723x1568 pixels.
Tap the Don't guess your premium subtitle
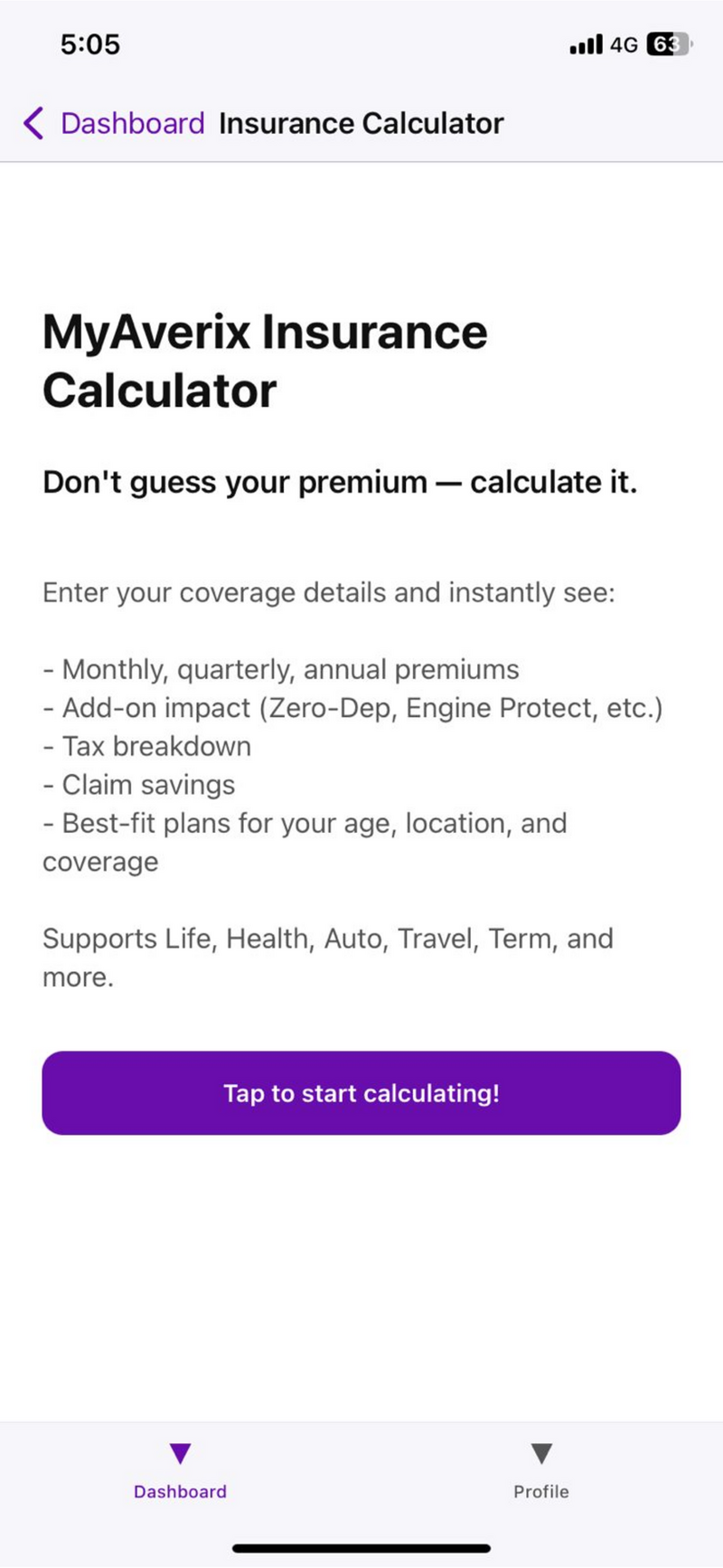tap(340, 482)
